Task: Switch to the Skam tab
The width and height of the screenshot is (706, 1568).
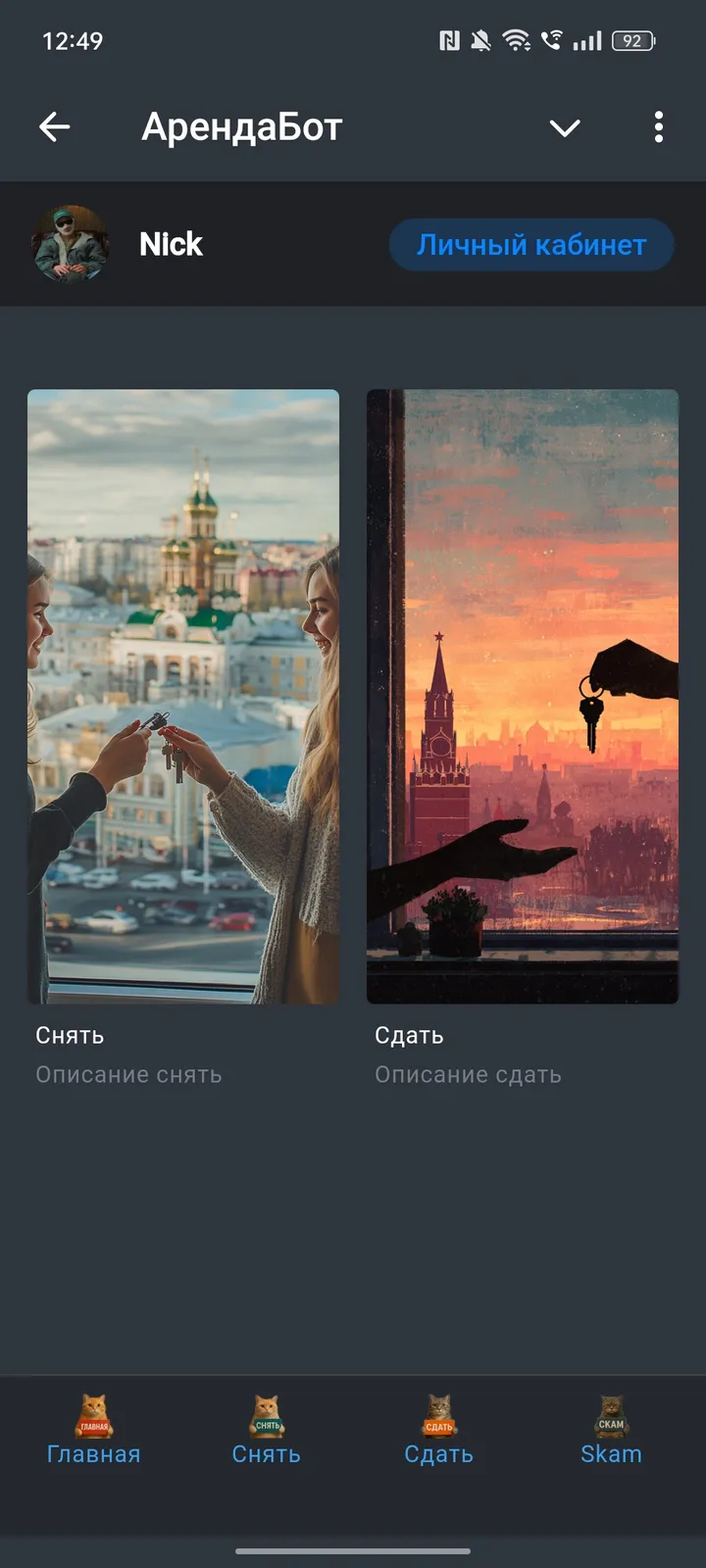Action: (611, 1431)
